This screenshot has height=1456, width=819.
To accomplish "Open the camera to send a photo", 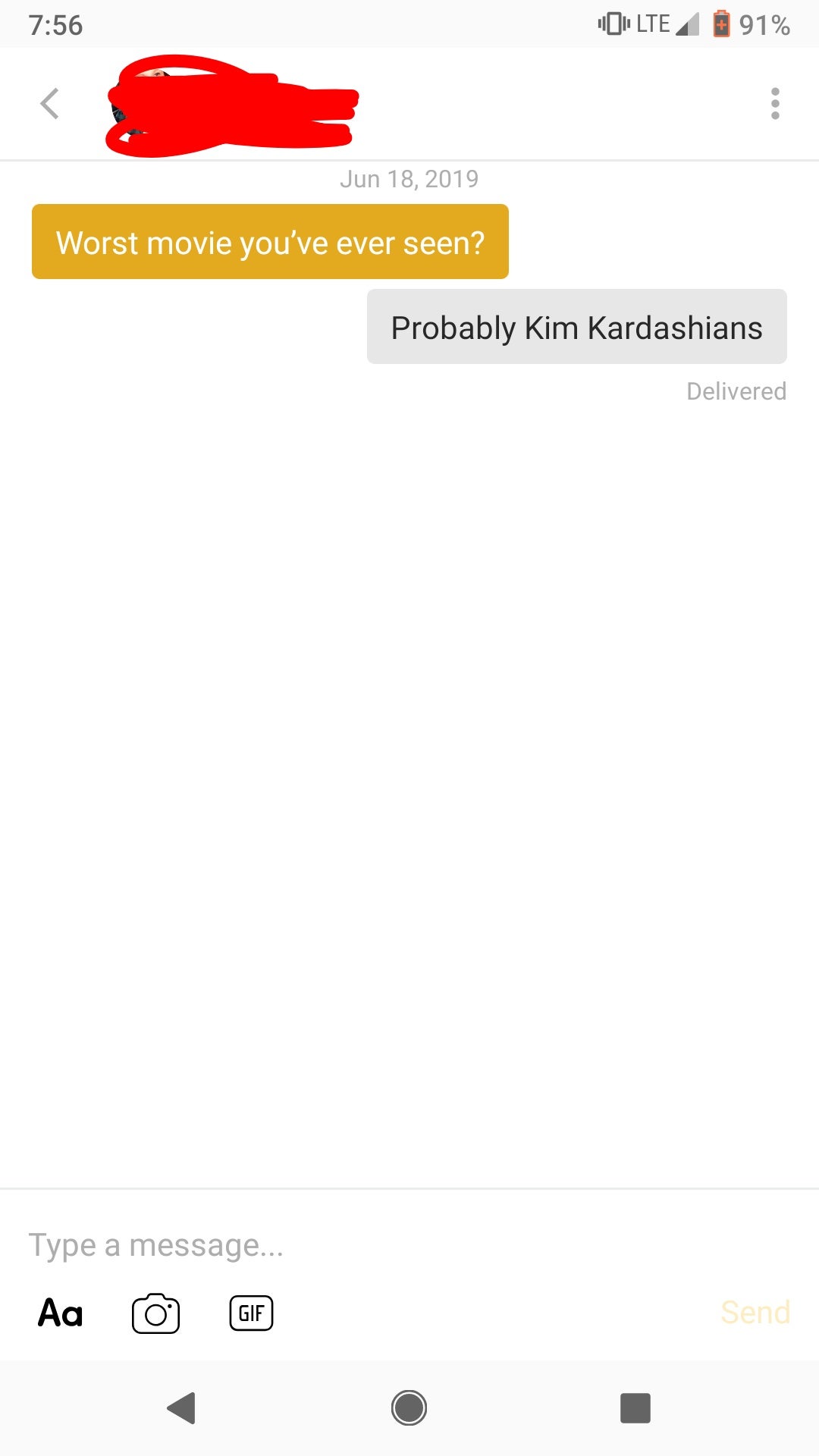I will coord(155,1313).
